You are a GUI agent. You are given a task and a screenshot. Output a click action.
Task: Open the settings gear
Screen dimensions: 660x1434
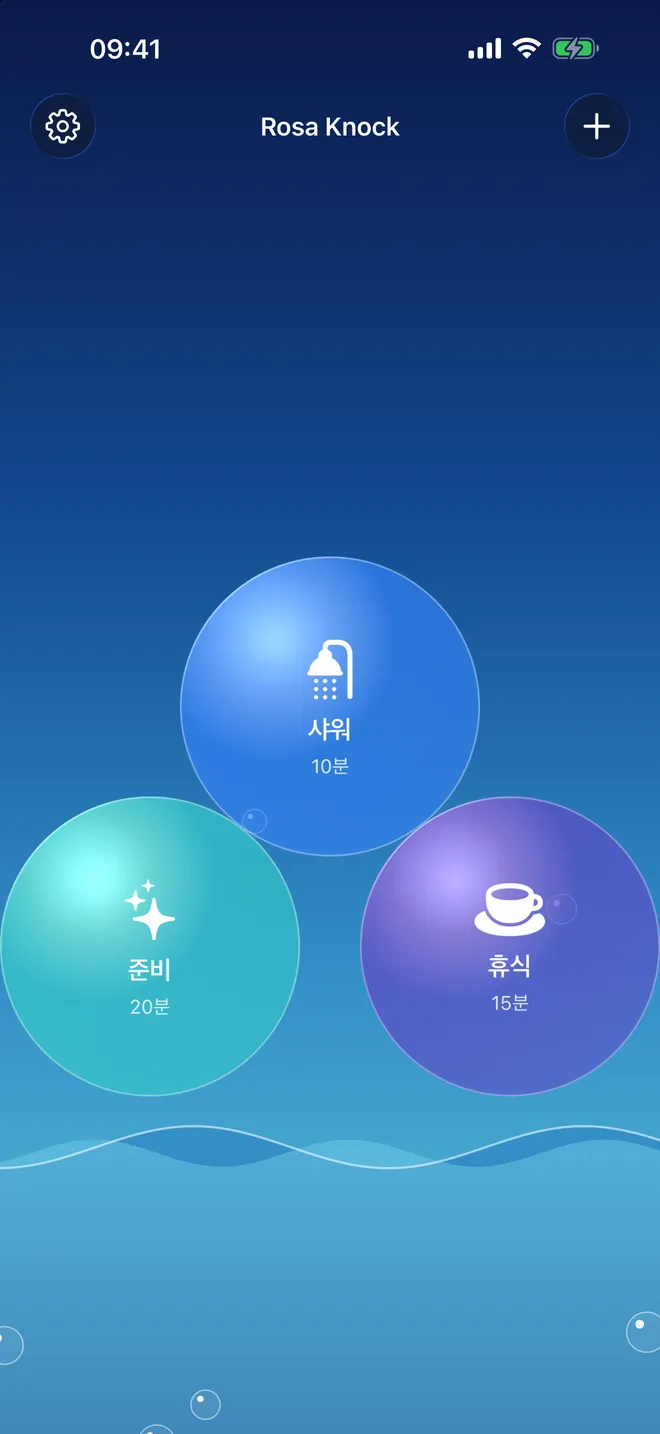tap(63, 127)
